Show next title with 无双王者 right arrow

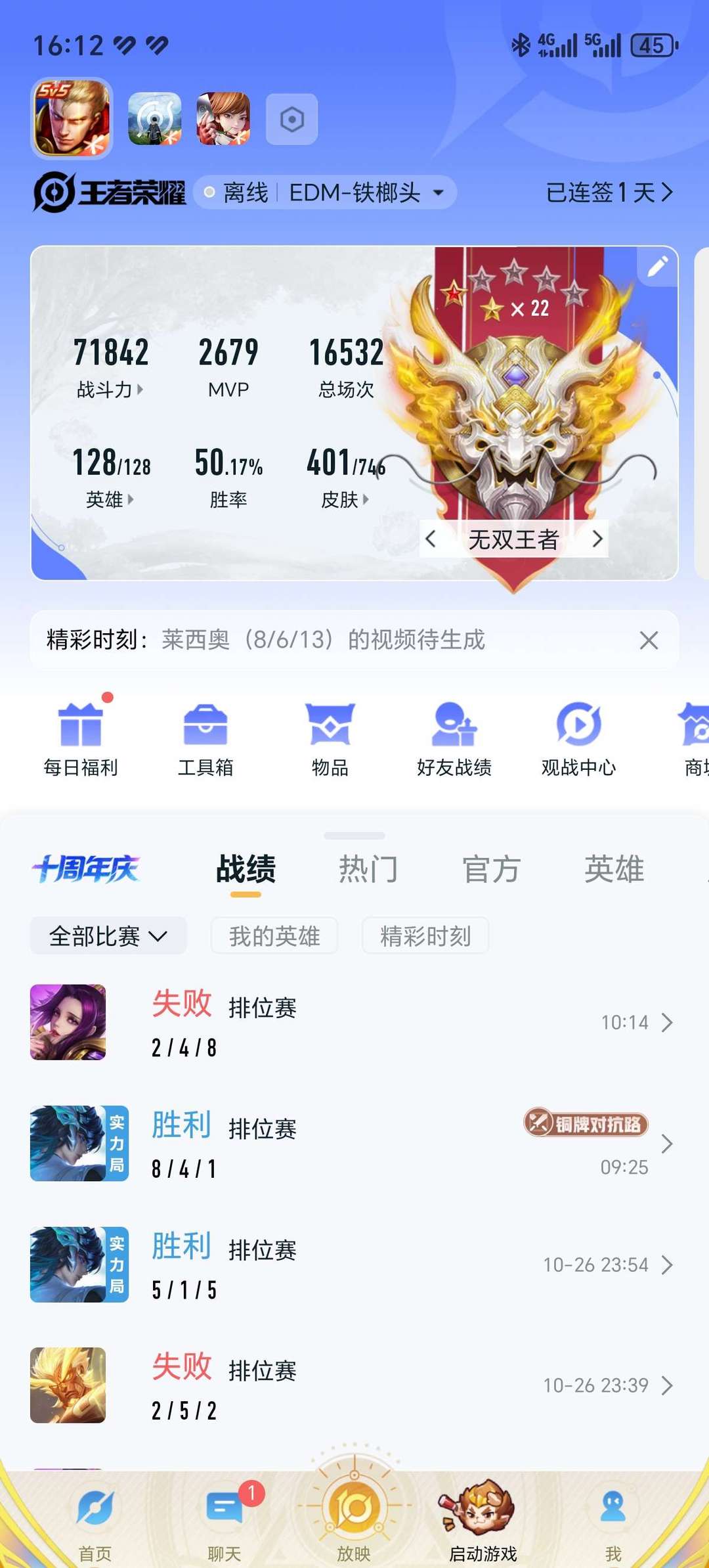pos(597,539)
